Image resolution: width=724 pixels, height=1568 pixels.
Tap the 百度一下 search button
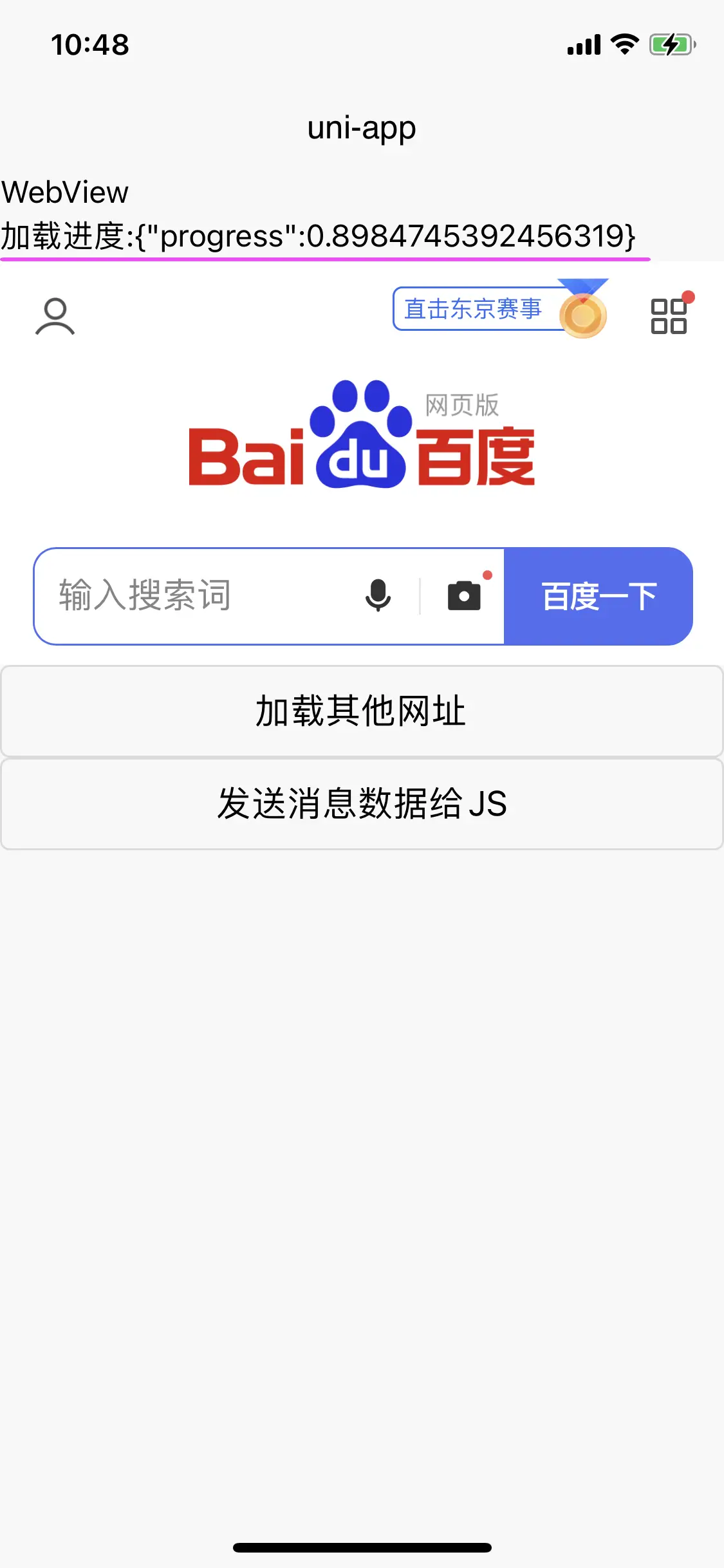(599, 596)
